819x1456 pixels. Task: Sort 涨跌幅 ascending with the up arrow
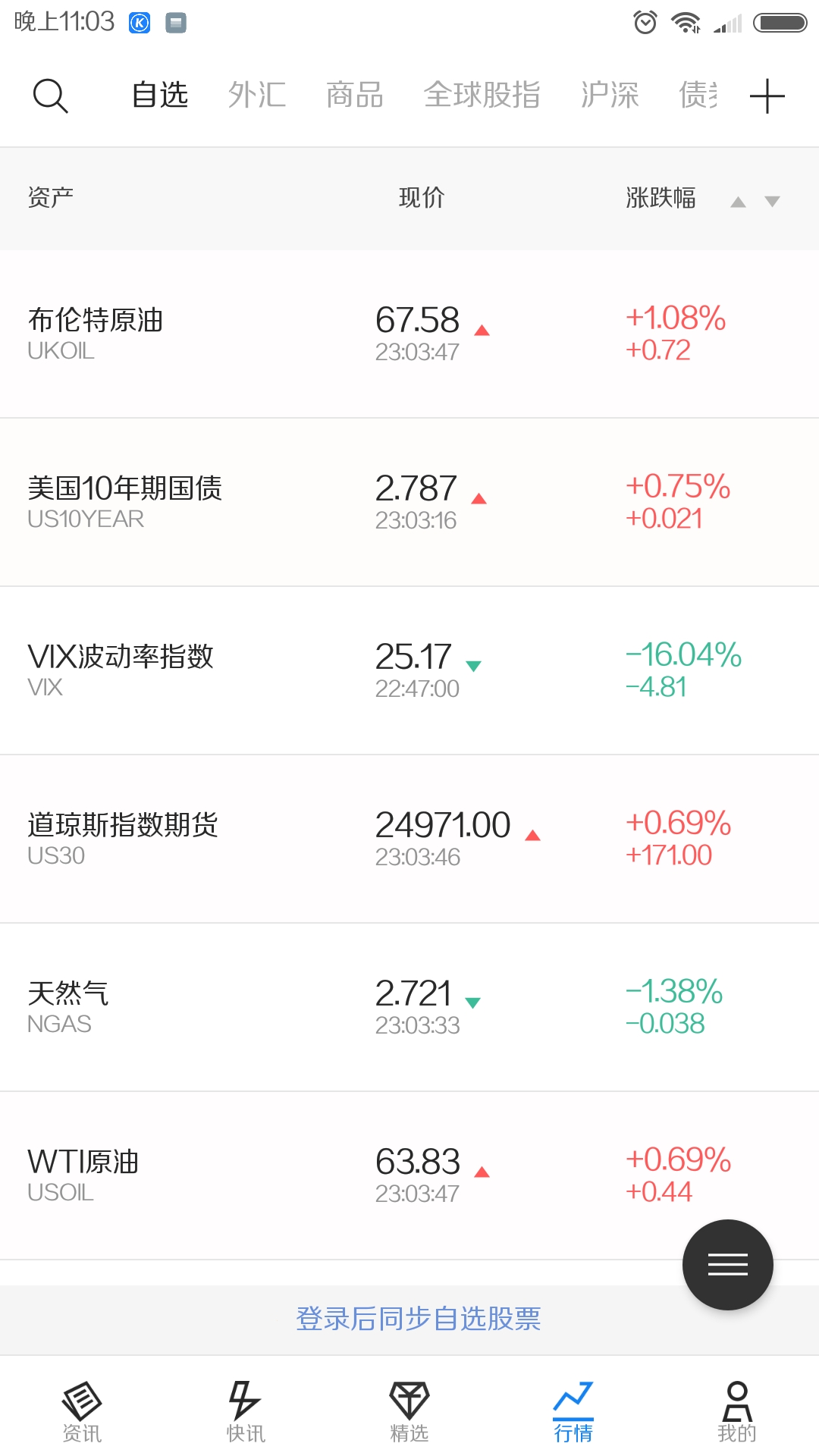pos(738,202)
